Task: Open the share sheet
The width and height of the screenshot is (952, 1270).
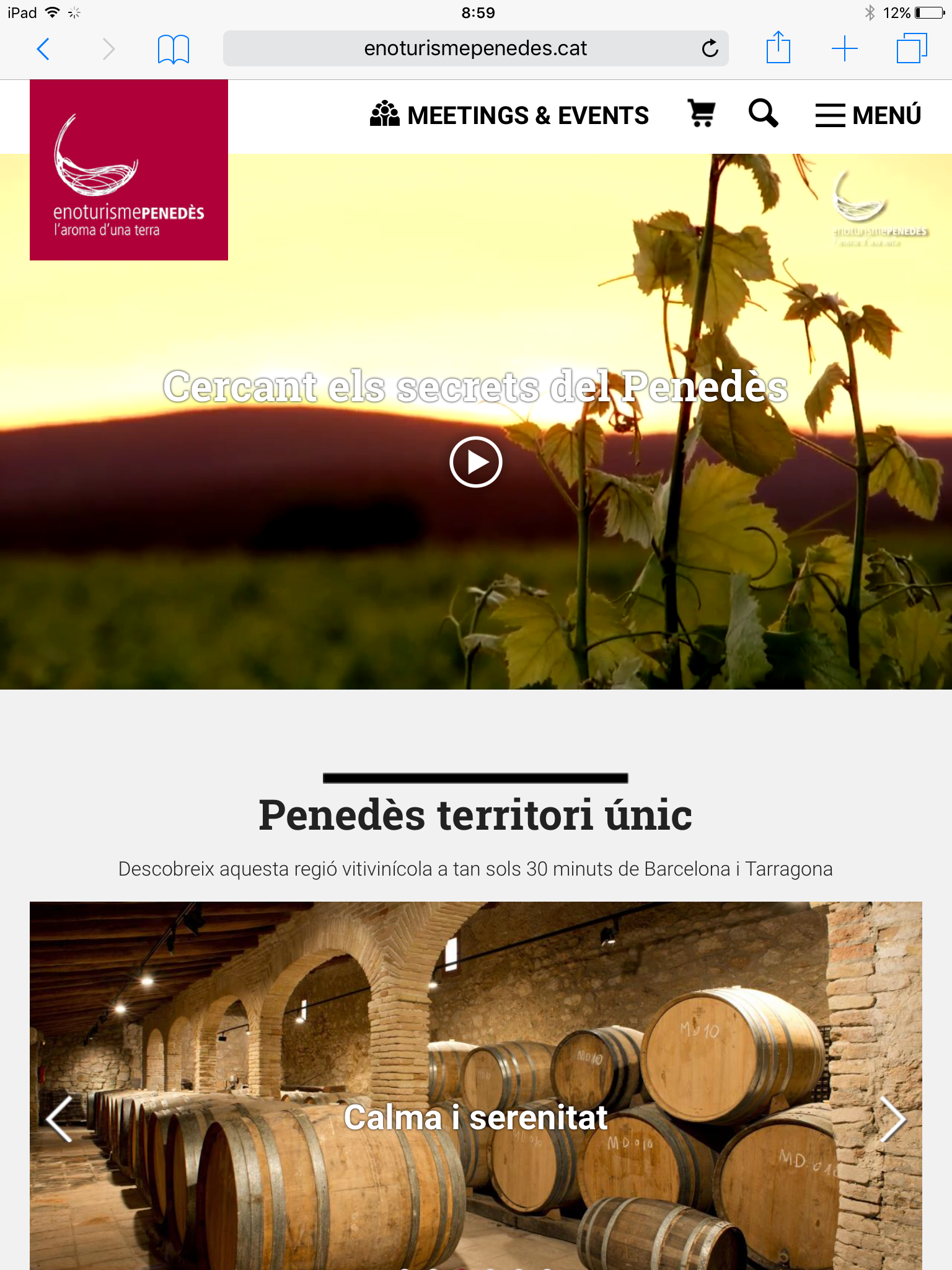Action: click(x=778, y=48)
